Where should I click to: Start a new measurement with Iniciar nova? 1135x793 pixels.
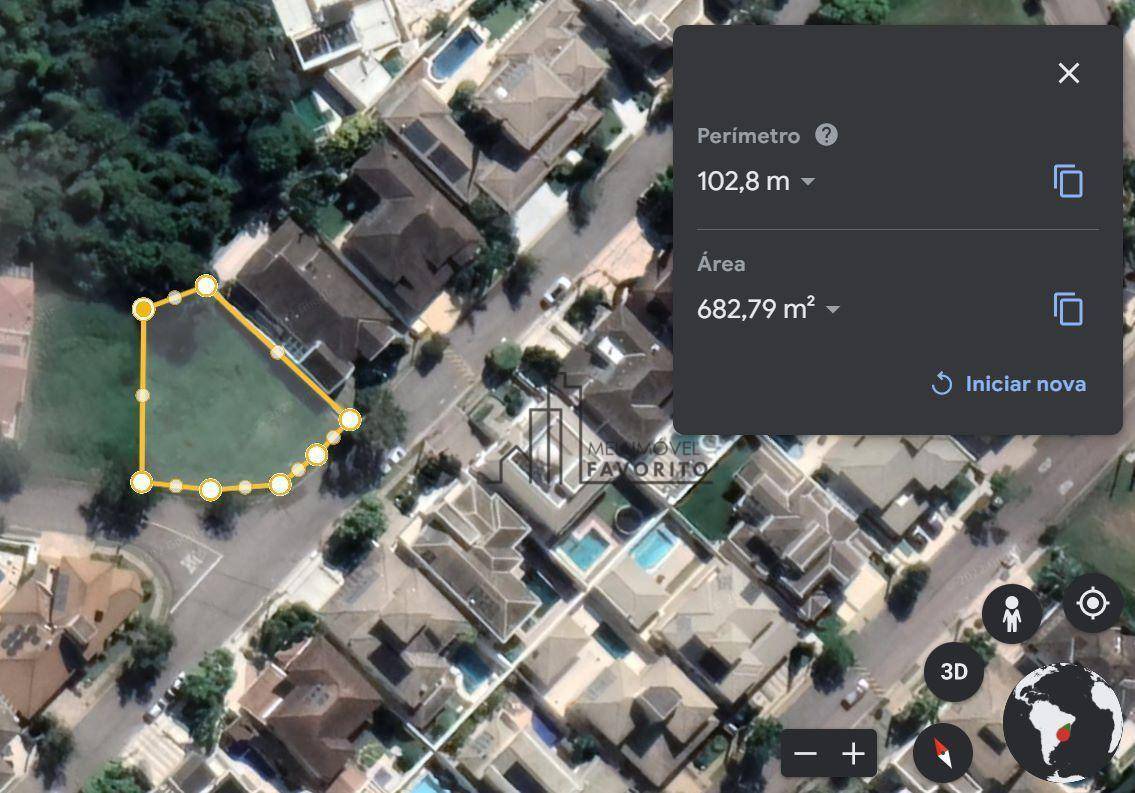[1009, 384]
